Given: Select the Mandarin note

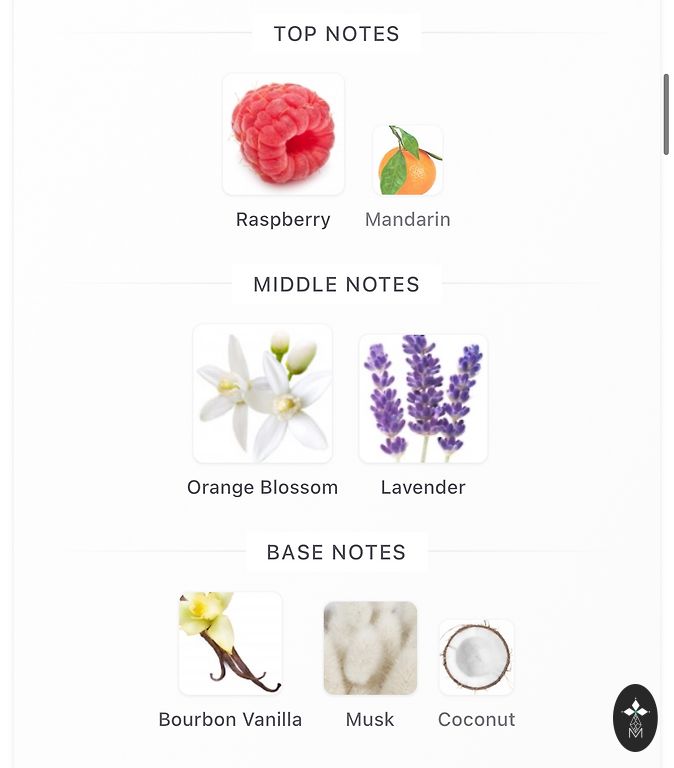Looking at the screenshot, I should pyautogui.click(x=407, y=160).
